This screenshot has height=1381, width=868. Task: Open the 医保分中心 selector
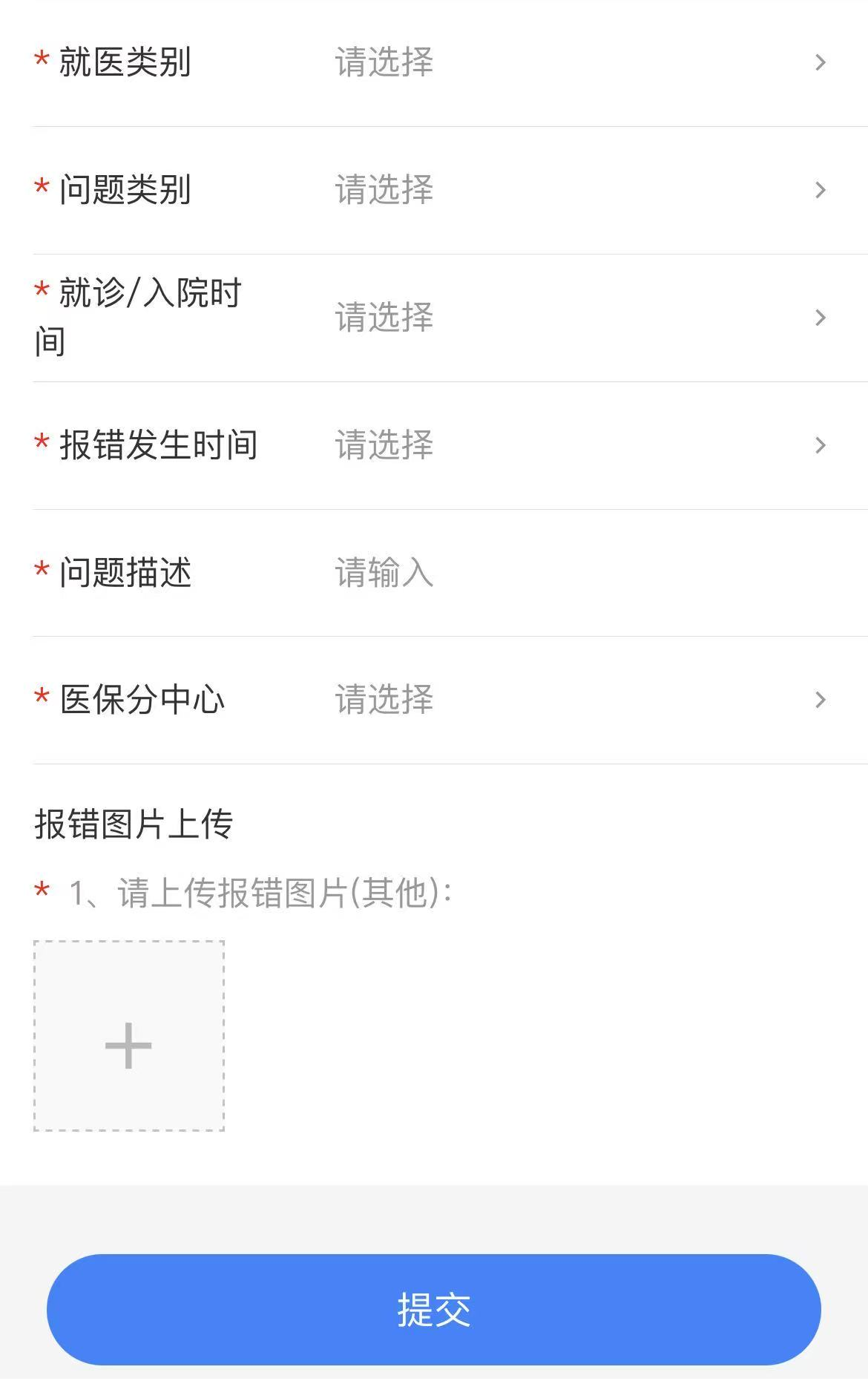click(579, 700)
